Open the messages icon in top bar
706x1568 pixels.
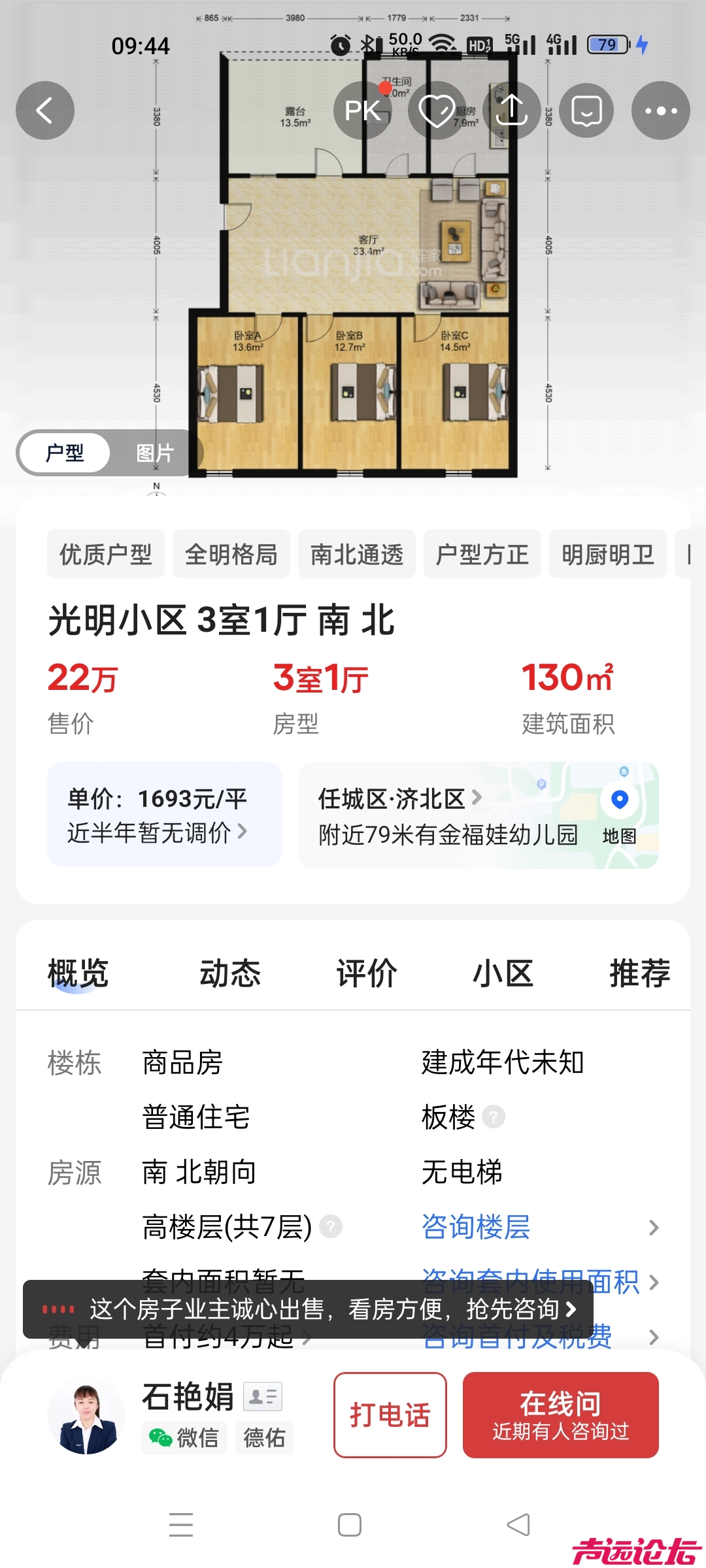point(586,110)
